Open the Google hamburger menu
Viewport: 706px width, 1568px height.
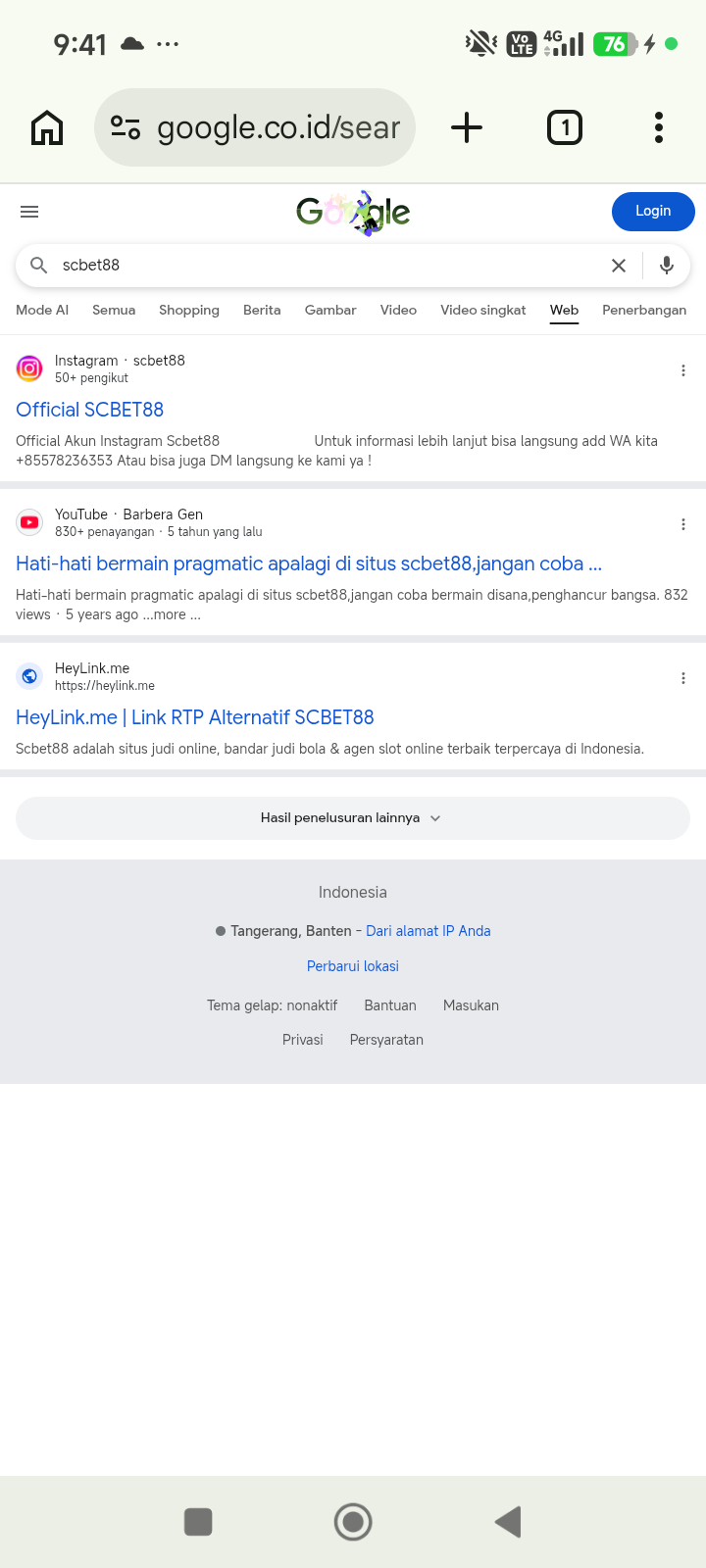point(29,212)
